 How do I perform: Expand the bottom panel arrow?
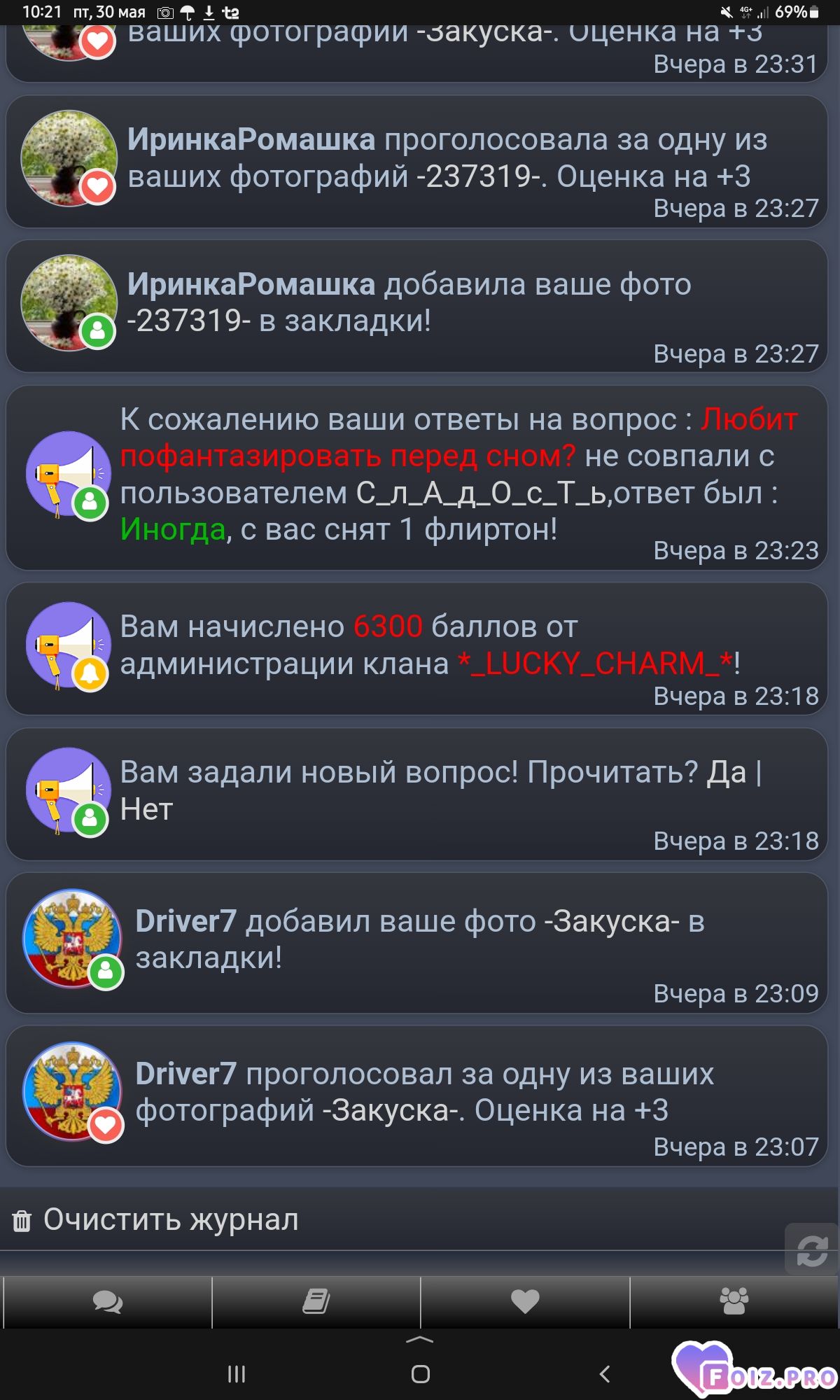point(420,1340)
